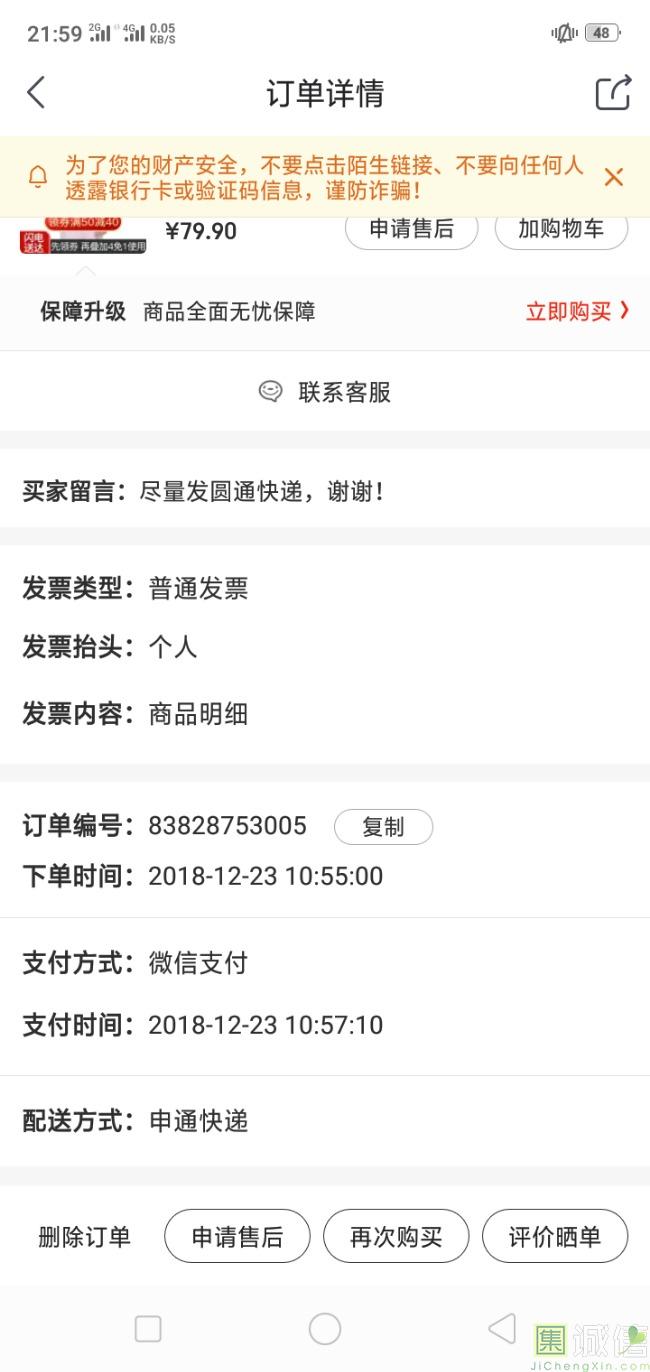Add item with 加购物车

(561, 229)
